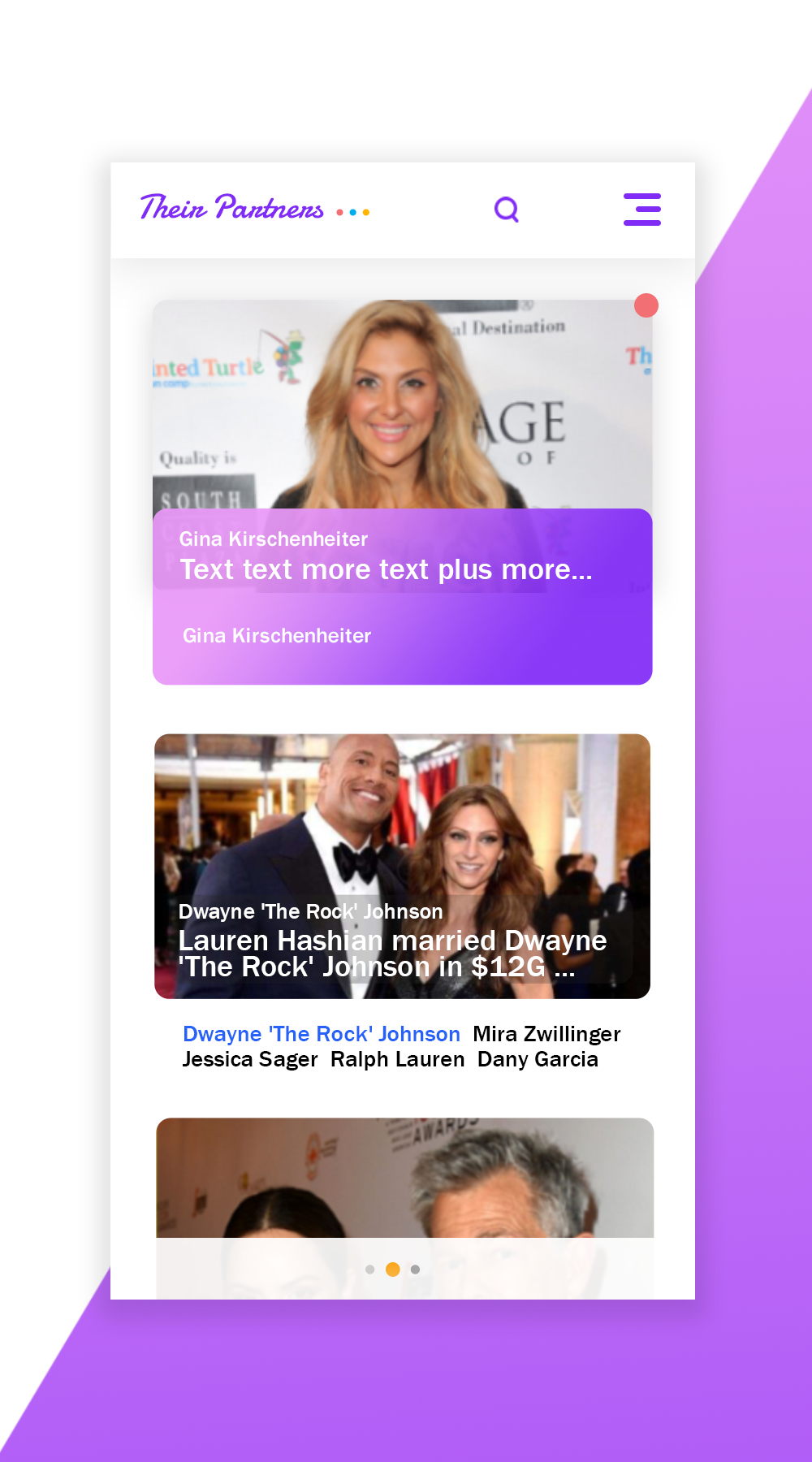Go to Their Partners home logo
This screenshot has height=1462, width=812.
click(x=232, y=209)
